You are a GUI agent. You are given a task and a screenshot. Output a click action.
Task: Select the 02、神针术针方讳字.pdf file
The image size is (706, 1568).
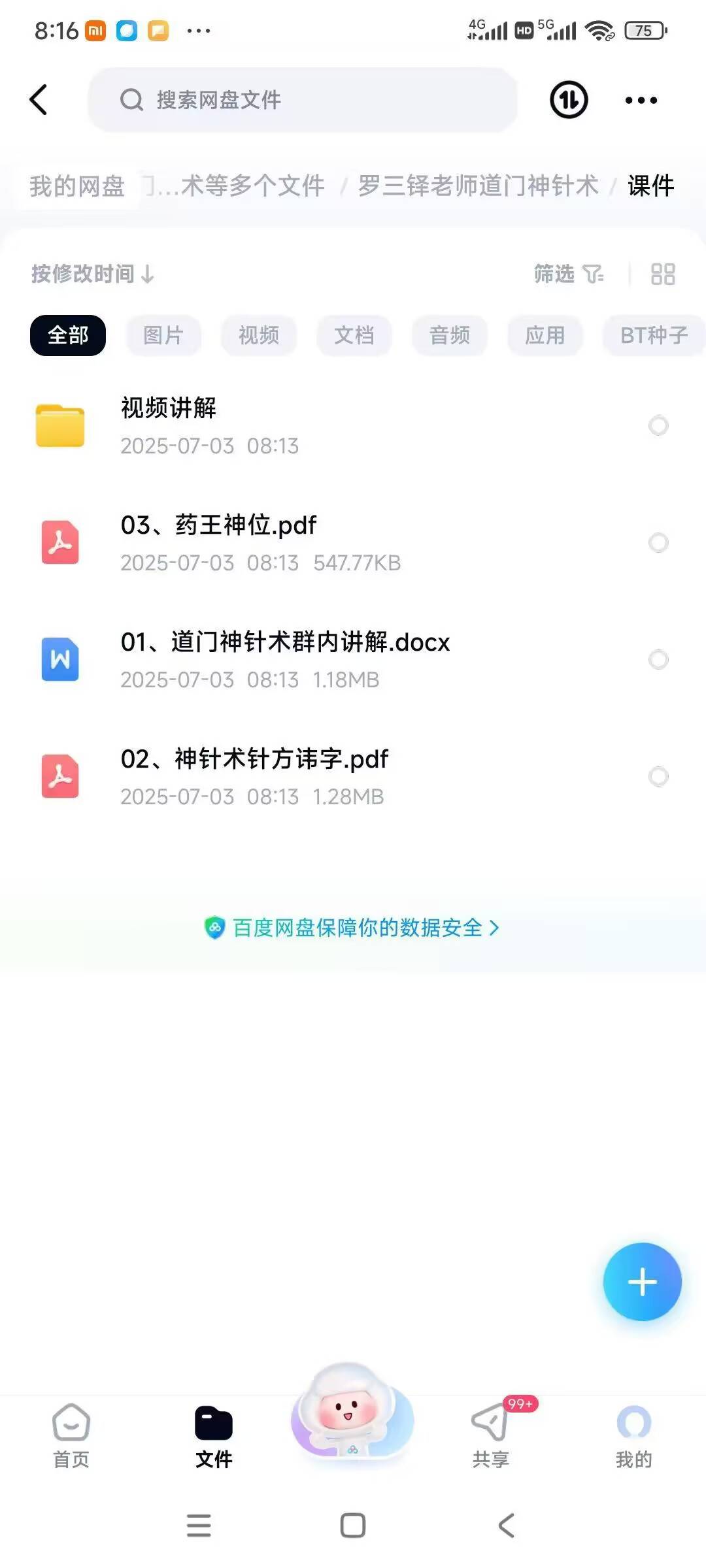[x=658, y=776]
